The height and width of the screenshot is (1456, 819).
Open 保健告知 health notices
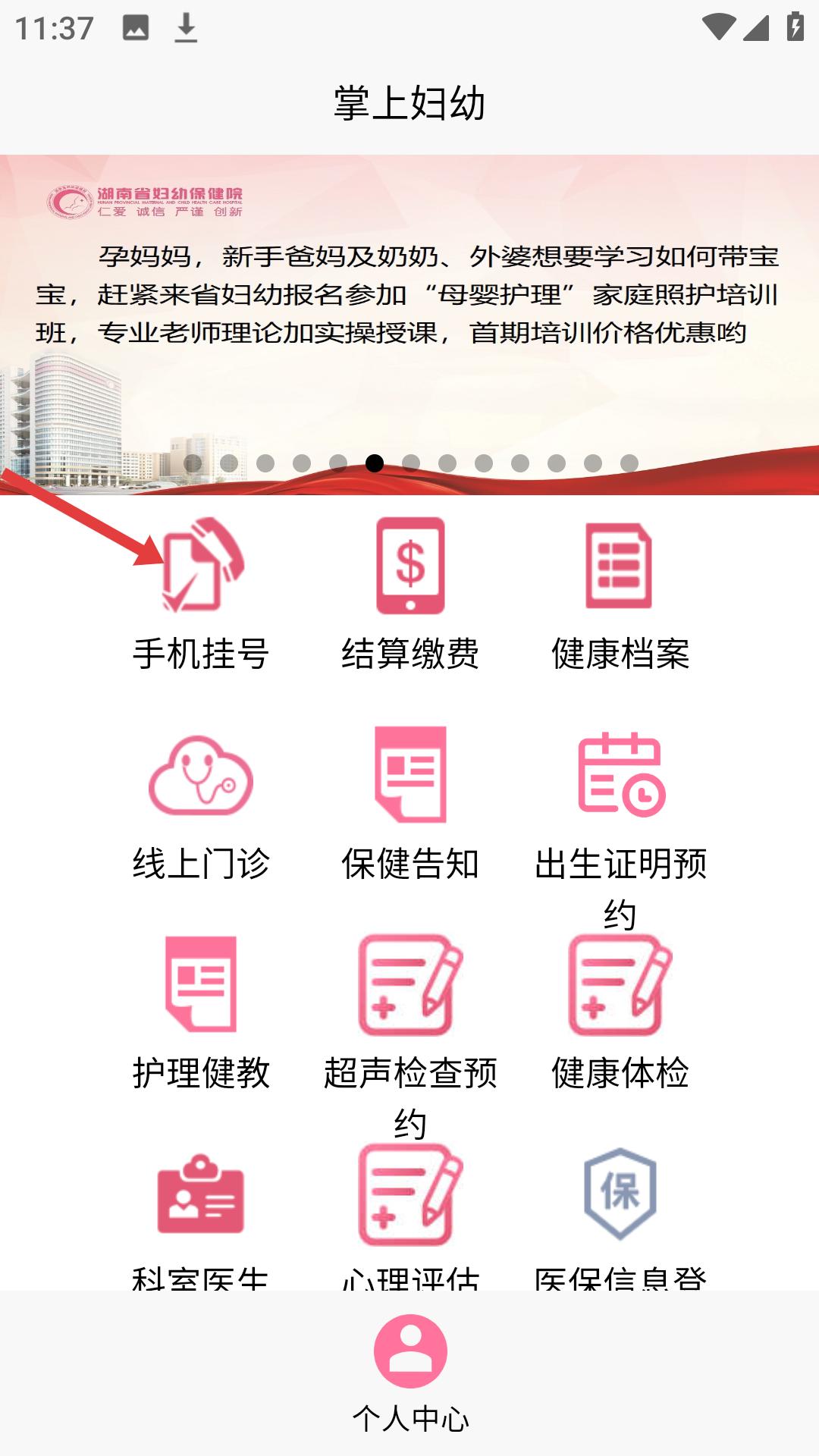coord(410,804)
